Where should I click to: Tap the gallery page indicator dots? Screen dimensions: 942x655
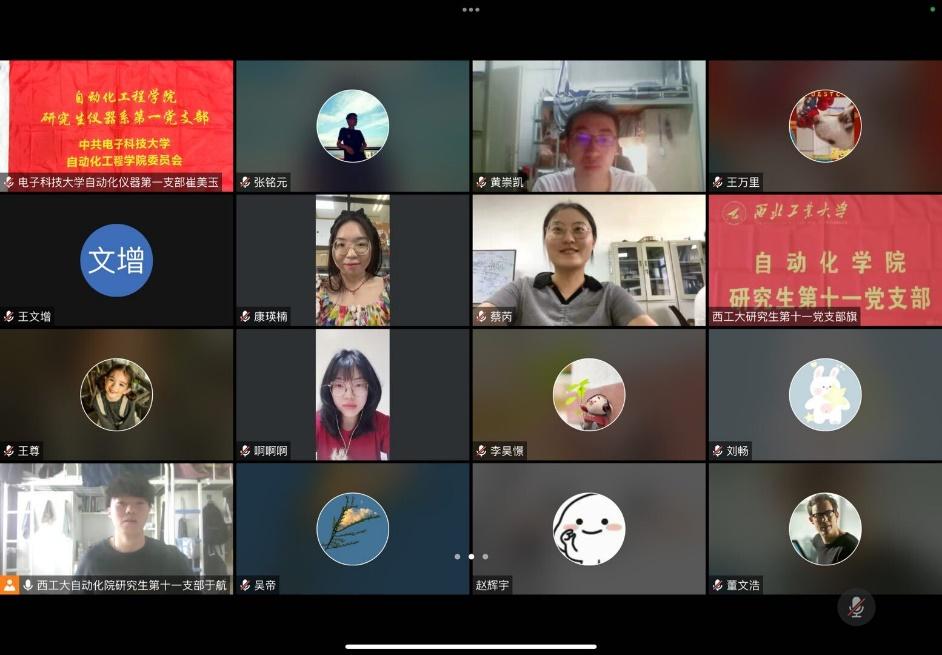[x=471, y=556]
